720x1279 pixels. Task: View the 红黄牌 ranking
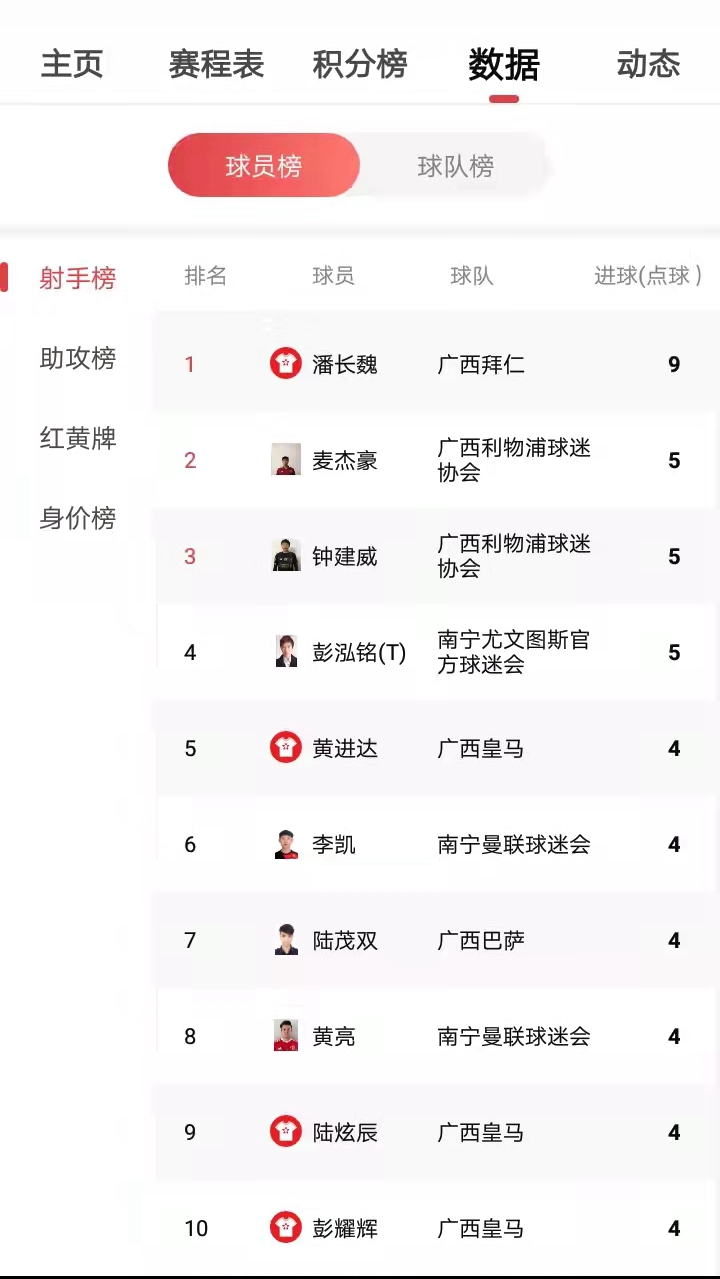coord(78,438)
